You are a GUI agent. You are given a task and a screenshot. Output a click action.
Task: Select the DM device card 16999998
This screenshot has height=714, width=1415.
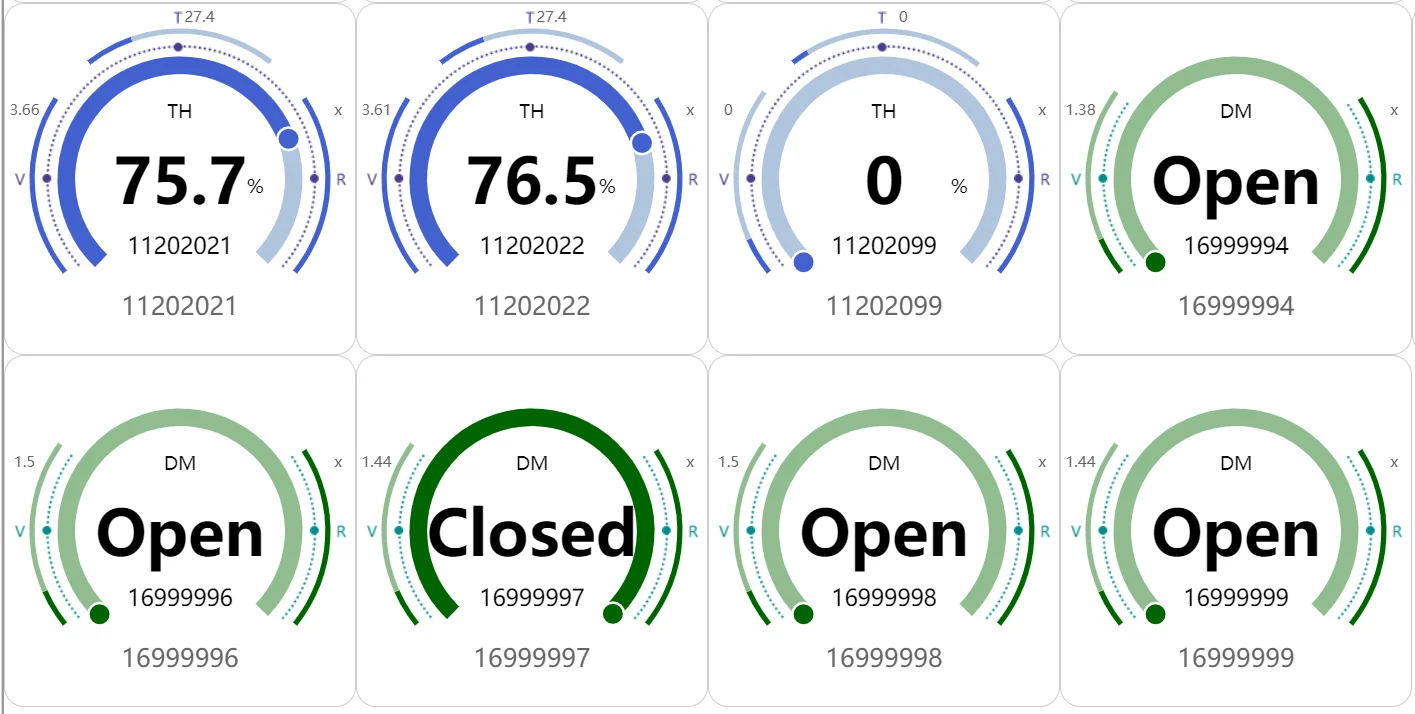point(884,531)
